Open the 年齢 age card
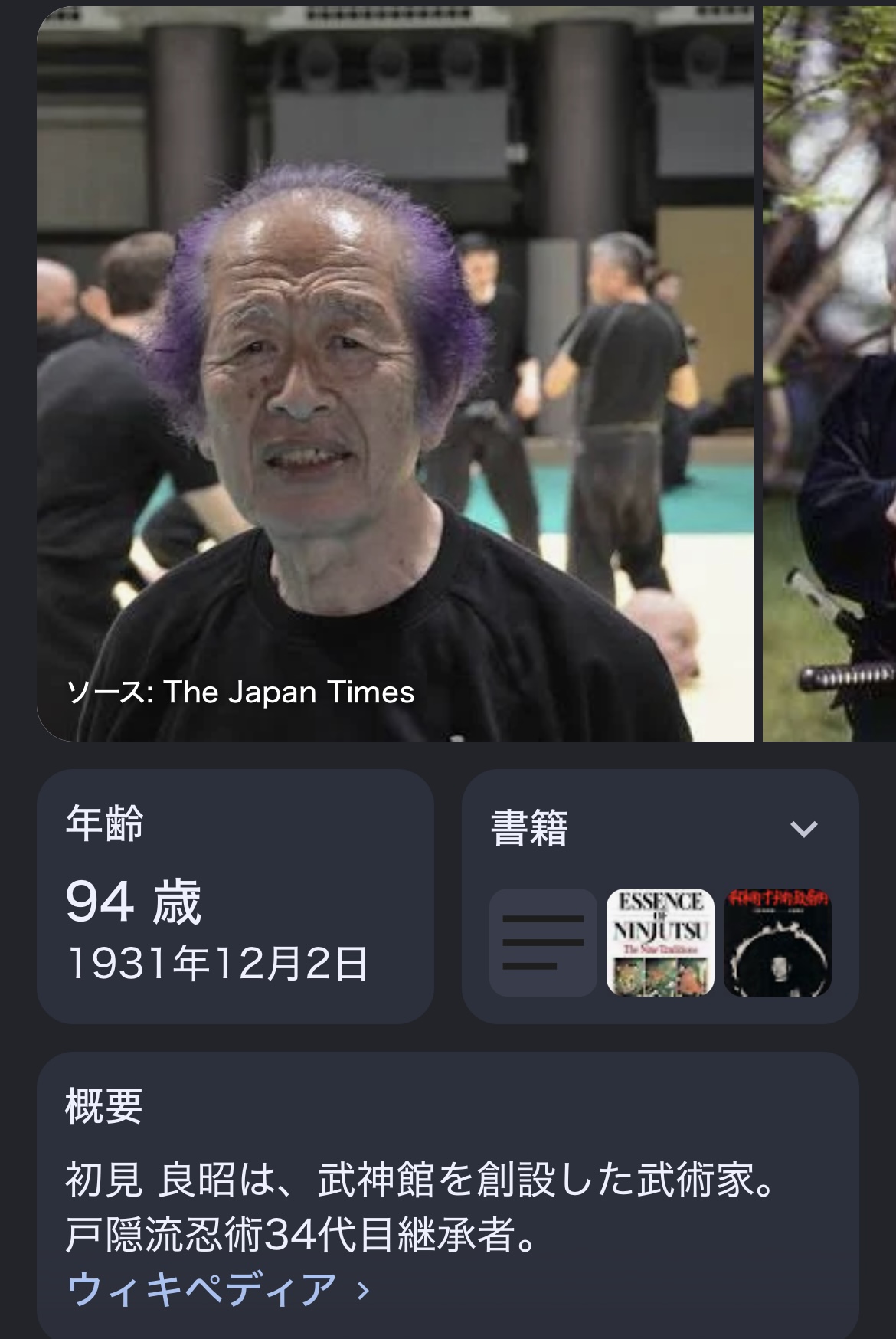The width and height of the screenshot is (896, 1339). coord(235,896)
